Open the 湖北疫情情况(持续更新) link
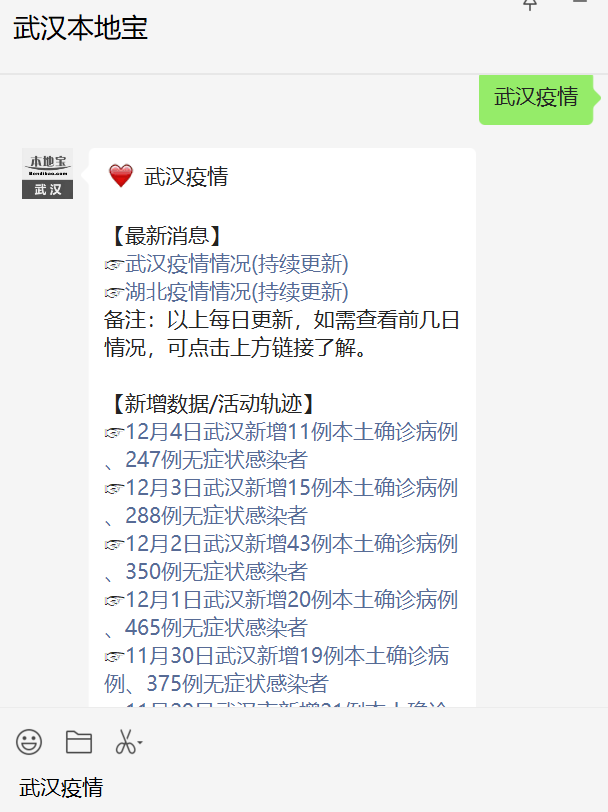 [237, 292]
